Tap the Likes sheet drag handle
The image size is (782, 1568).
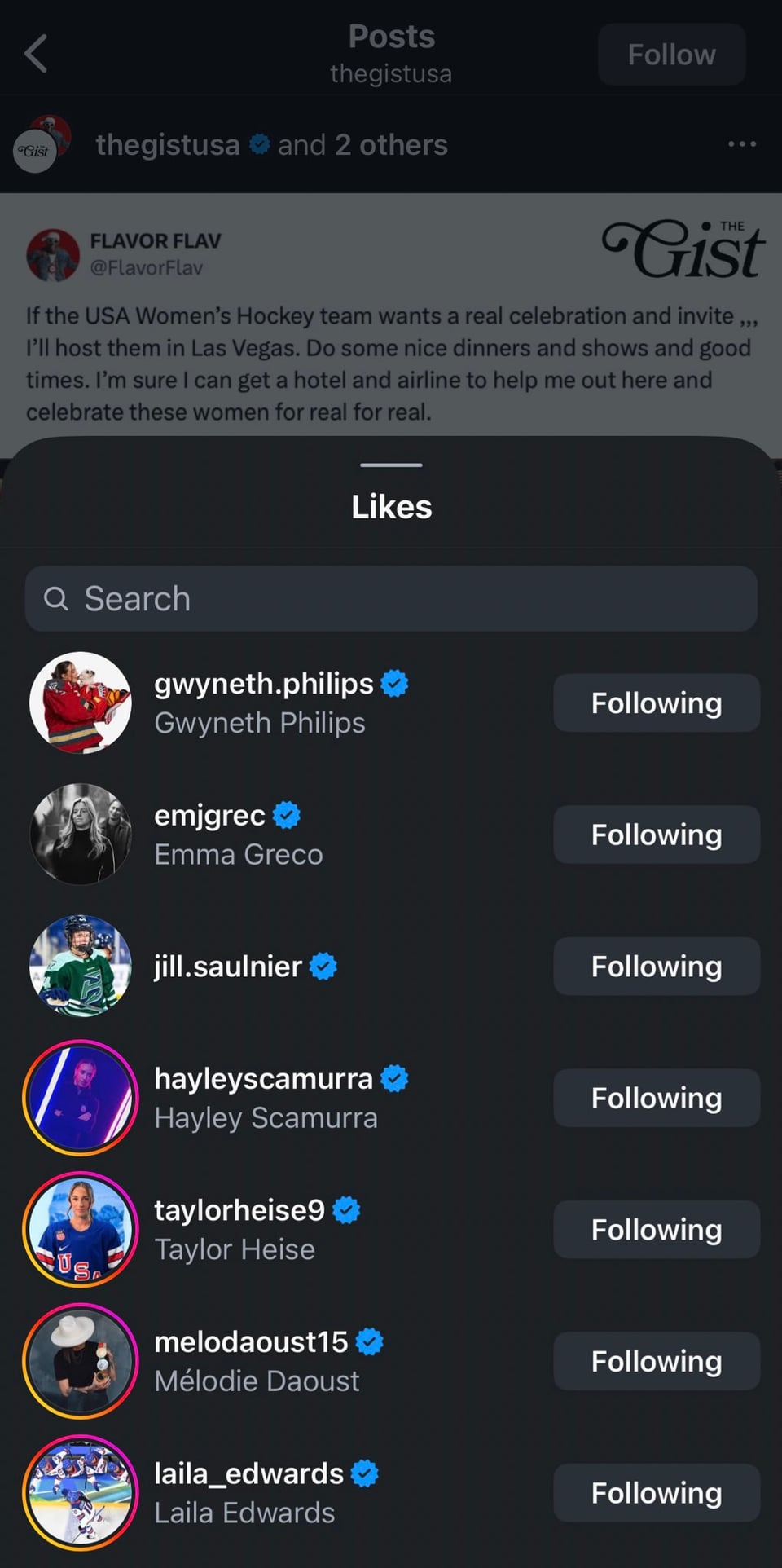click(x=391, y=465)
